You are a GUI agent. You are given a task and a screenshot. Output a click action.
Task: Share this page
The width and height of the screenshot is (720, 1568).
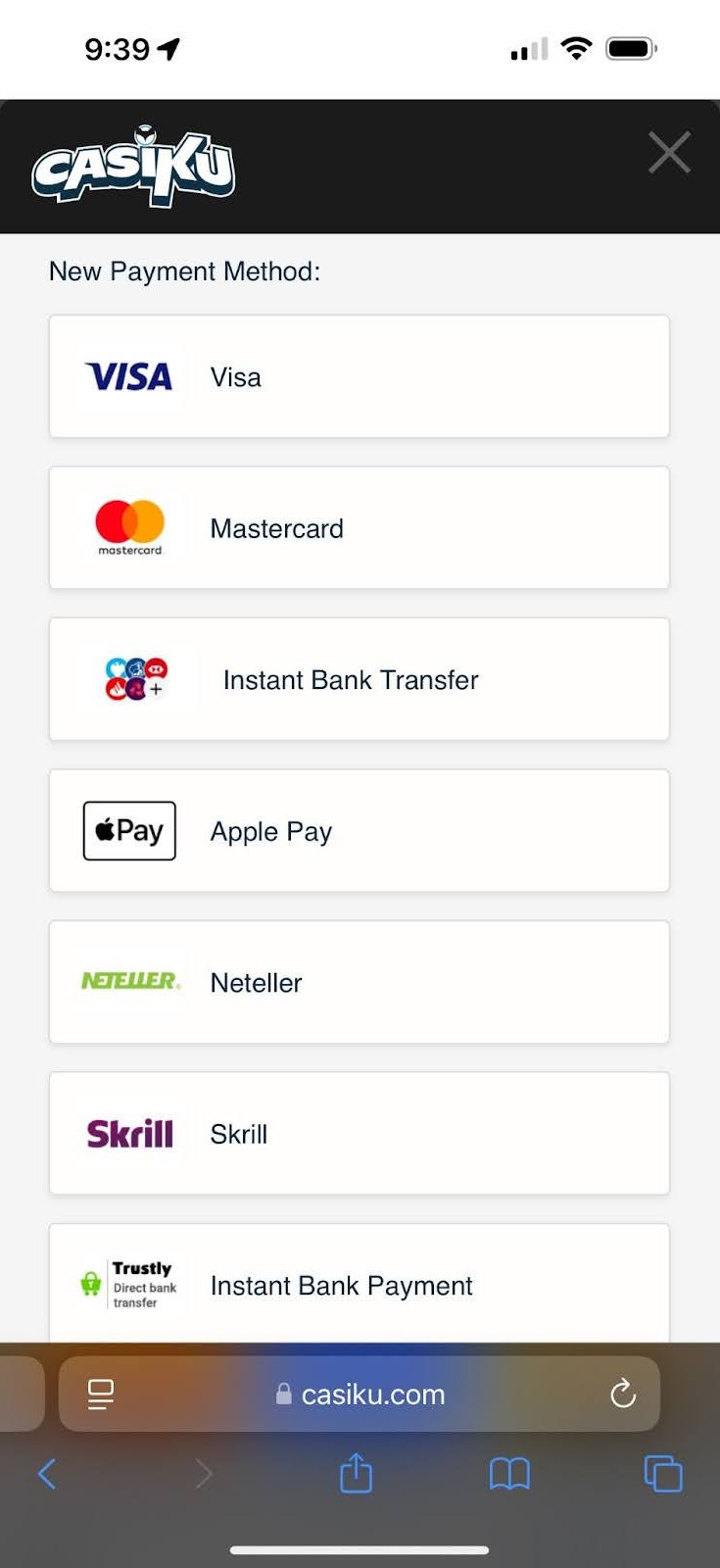tap(356, 1473)
